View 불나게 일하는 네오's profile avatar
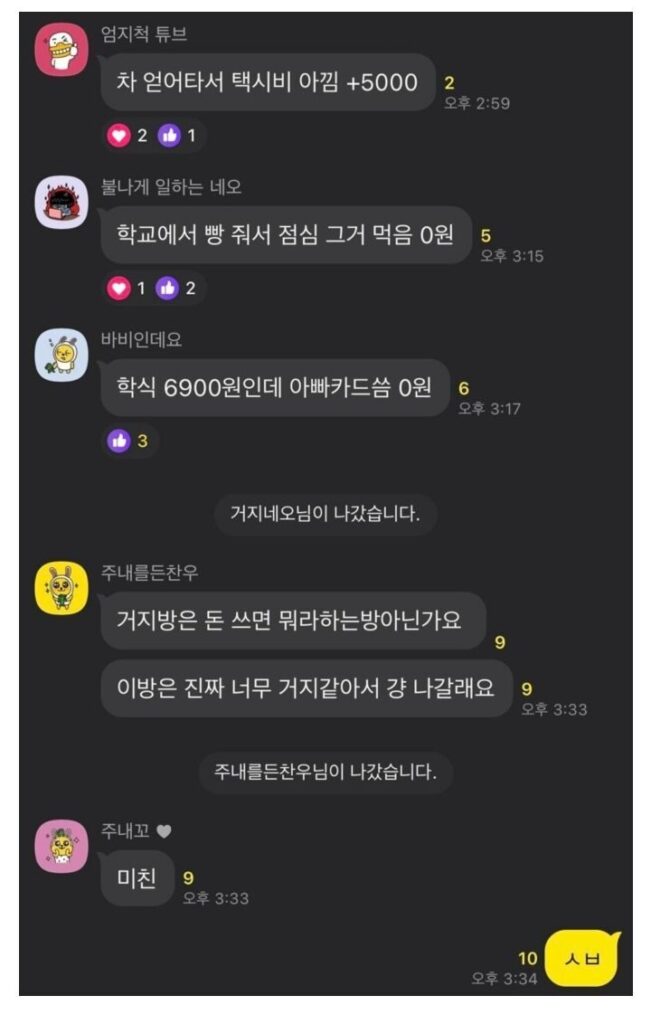Screen dimensions: 651x1024 [x=62, y=202]
